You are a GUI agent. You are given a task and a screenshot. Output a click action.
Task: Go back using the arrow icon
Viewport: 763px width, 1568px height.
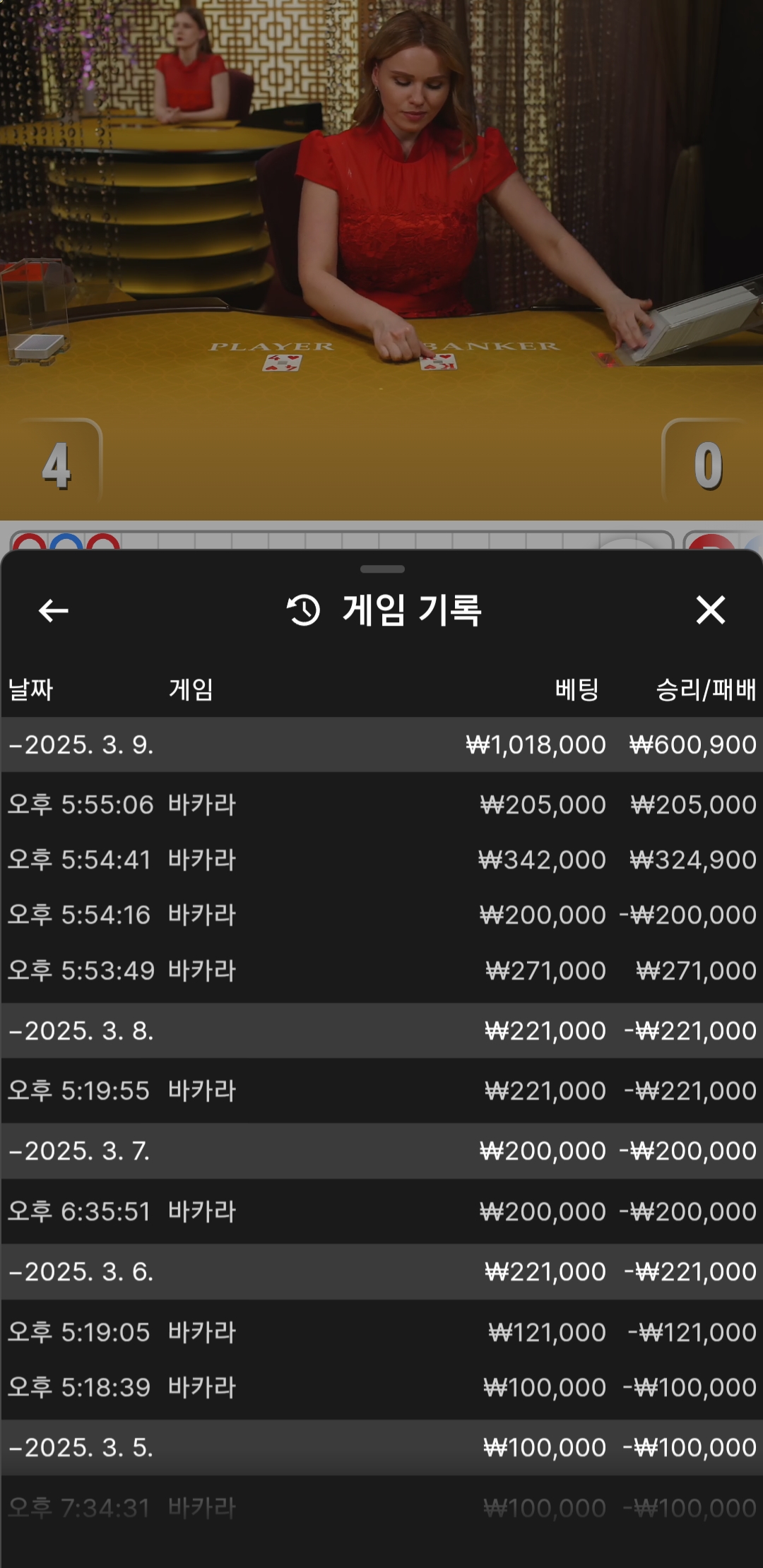[54, 610]
